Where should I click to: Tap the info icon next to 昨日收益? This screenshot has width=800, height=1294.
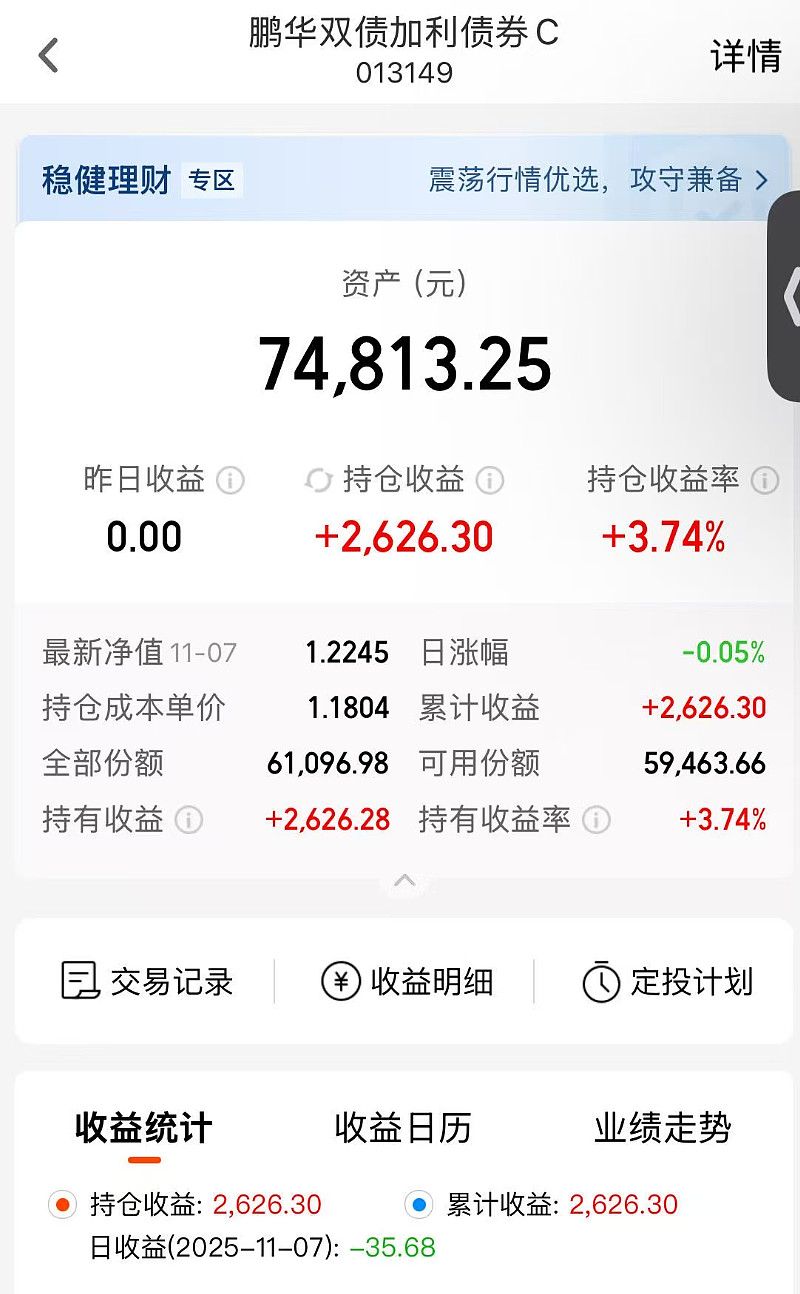(231, 481)
